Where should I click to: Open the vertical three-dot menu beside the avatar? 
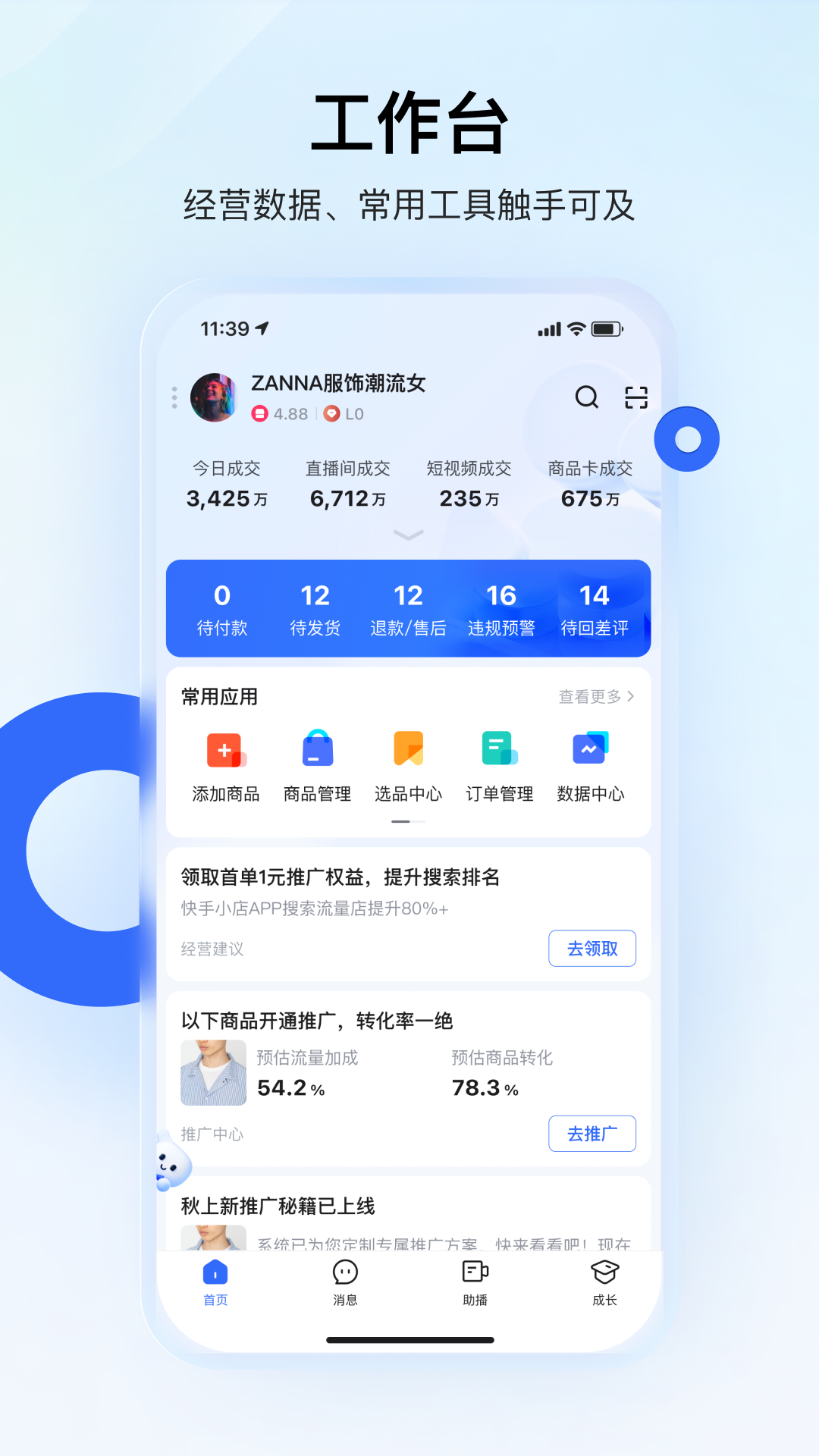tap(174, 397)
